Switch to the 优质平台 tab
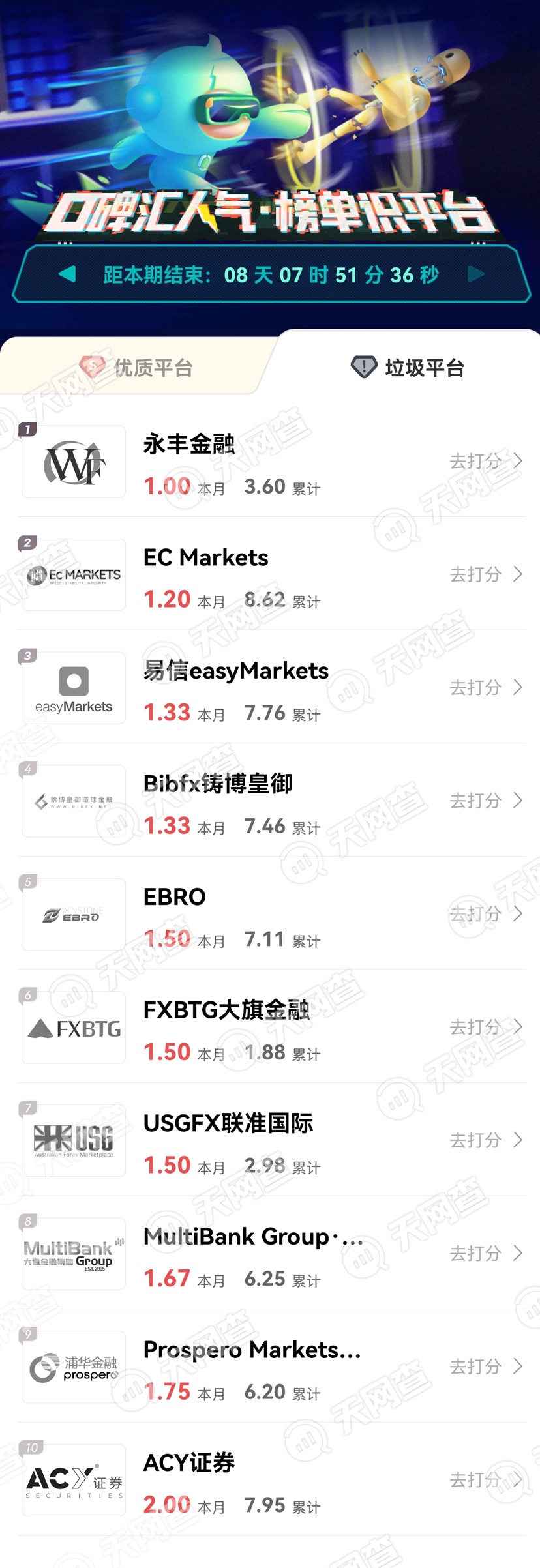 click(x=136, y=368)
